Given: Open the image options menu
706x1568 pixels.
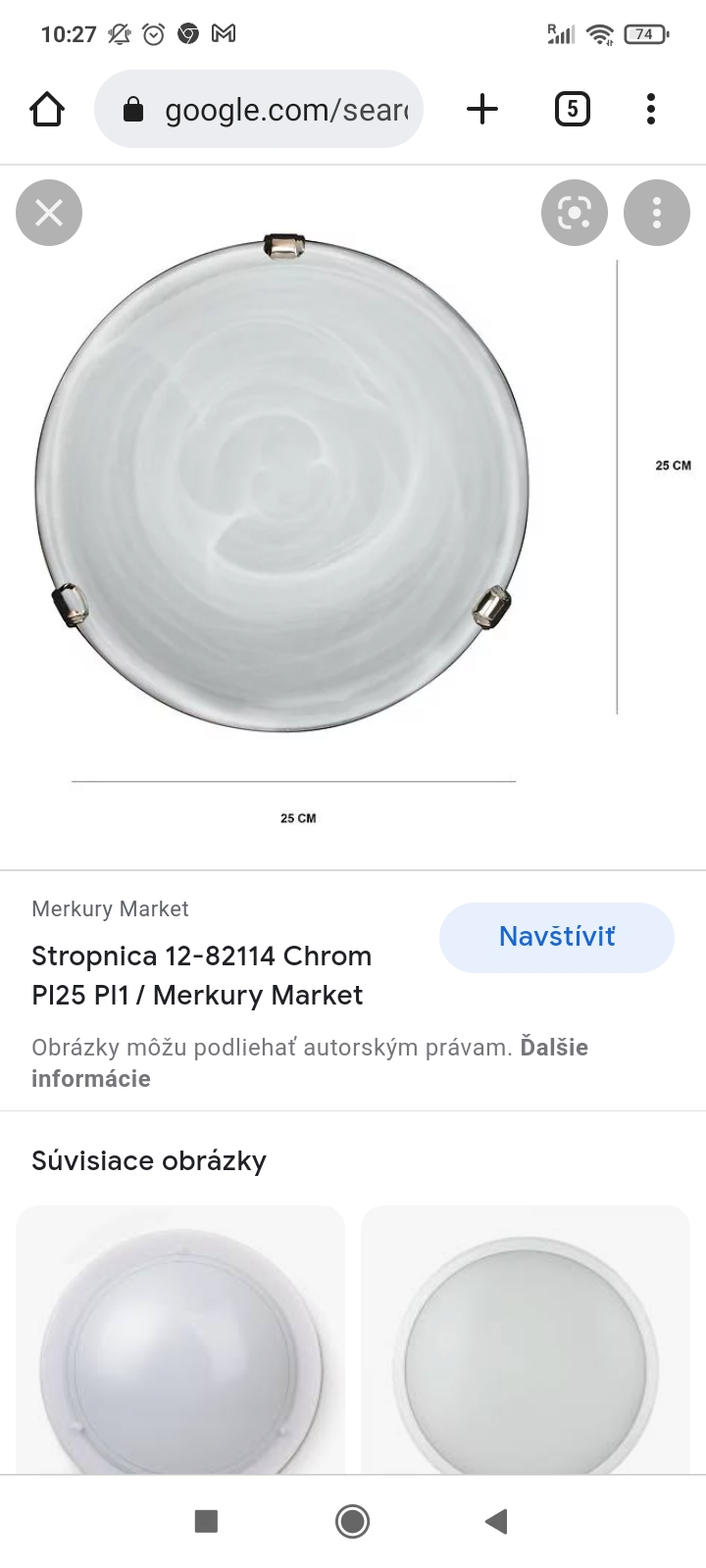Looking at the screenshot, I should 656,213.
